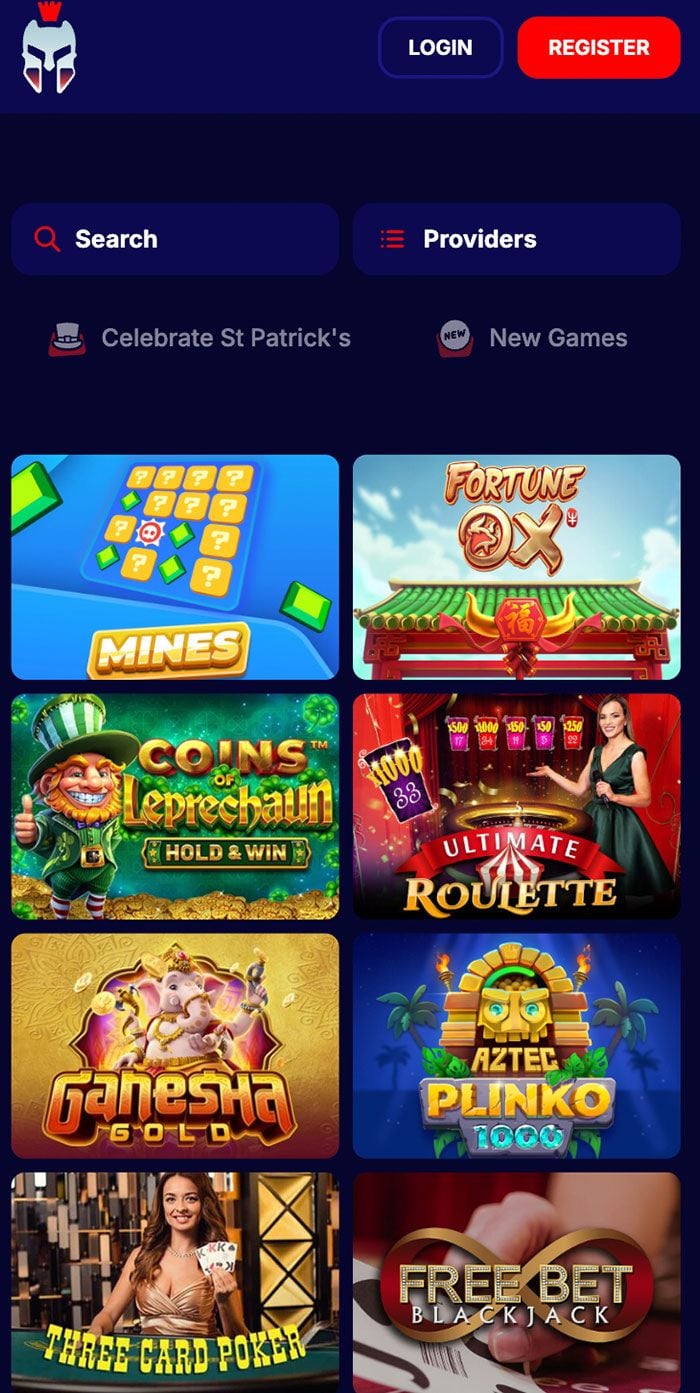Viewport: 700px width, 1393px height.
Task: Open the Providers filter list
Action: pyautogui.click(x=516, y=239)
